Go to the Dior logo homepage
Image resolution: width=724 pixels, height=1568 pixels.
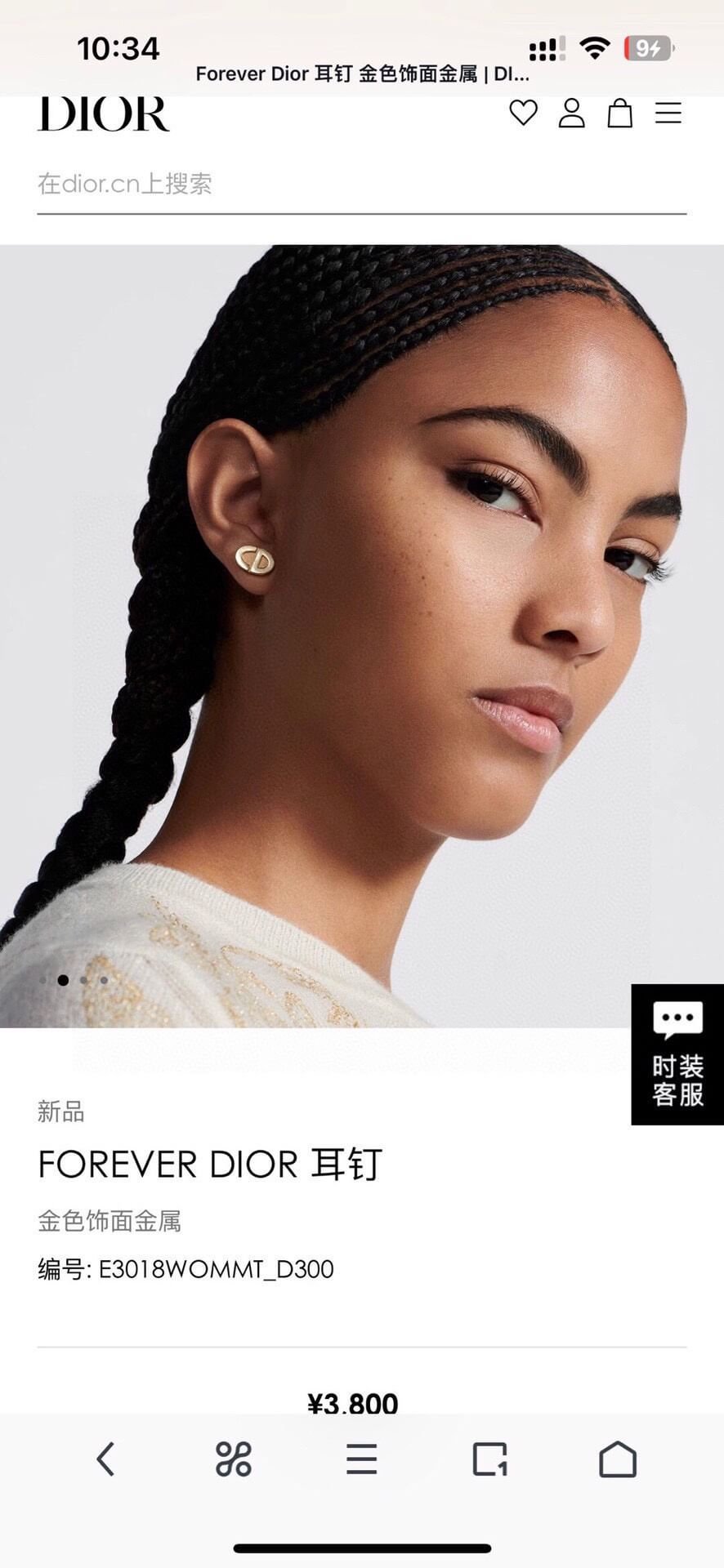[x=104, y=114]
